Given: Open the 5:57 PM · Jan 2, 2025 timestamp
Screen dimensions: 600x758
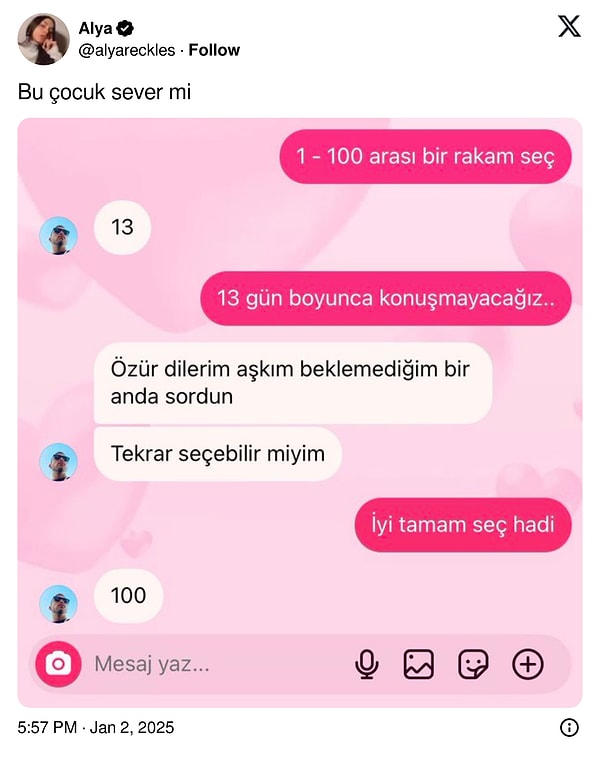Looking at the screenshot, I should pyautogui.click(x=96, y=727).
